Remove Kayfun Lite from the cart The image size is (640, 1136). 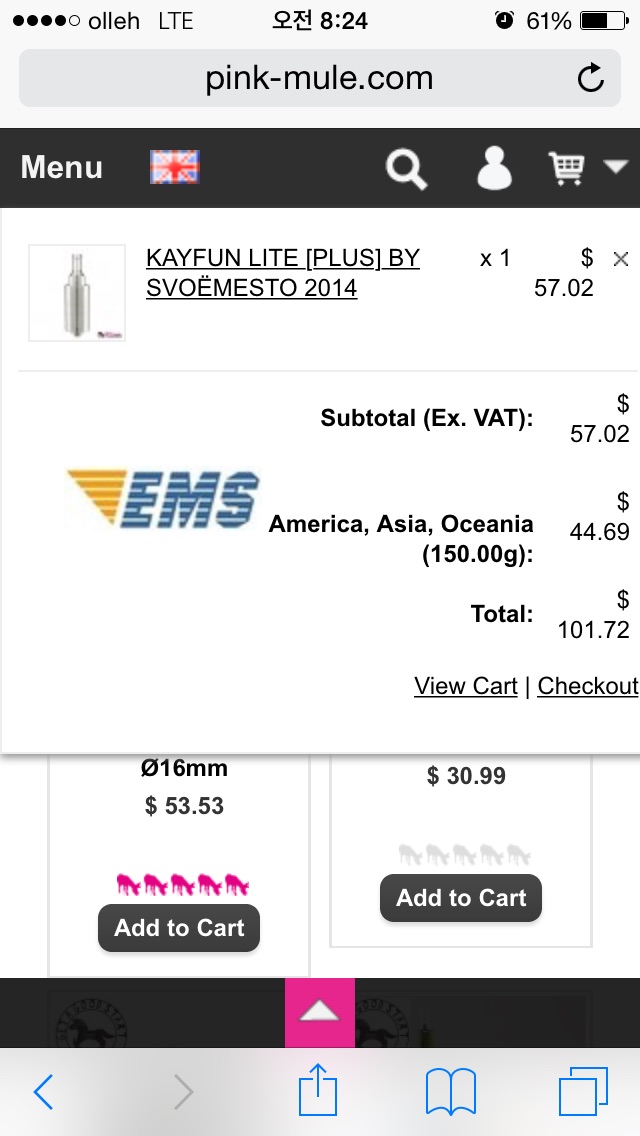click(620, 260)
